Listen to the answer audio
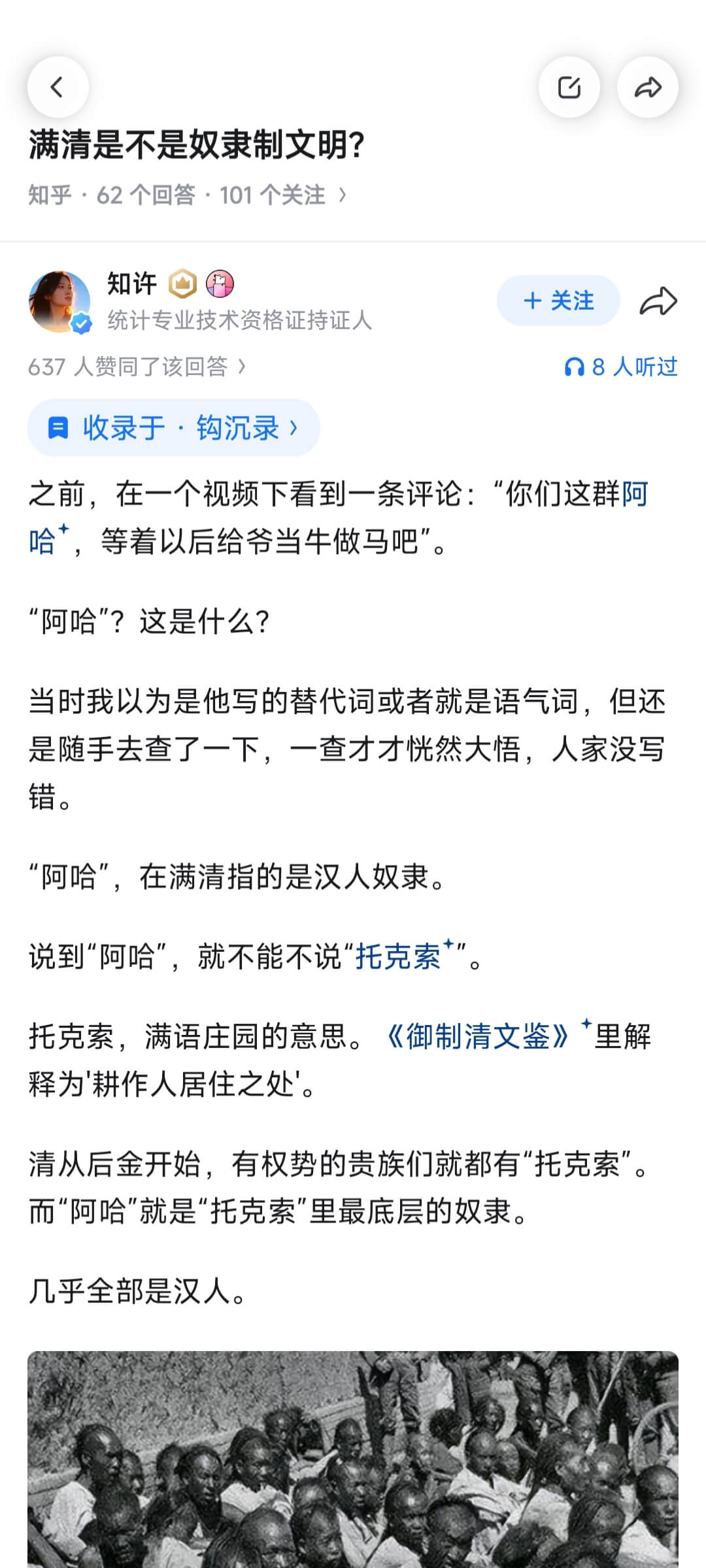The width and height of the screenshot is (706, 1568). pos(621,367)
